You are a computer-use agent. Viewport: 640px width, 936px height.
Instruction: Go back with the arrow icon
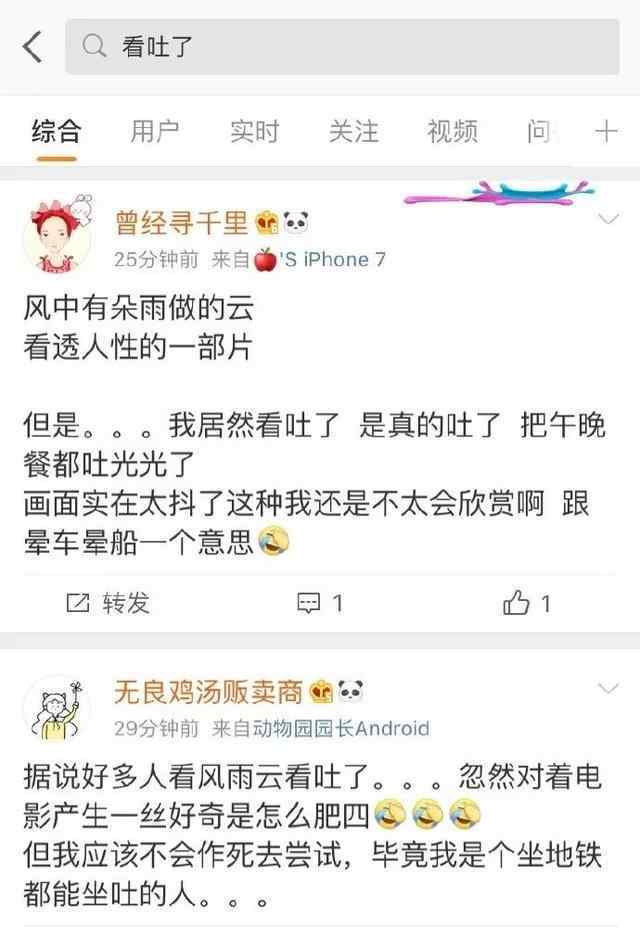click(x=33, y=46)
